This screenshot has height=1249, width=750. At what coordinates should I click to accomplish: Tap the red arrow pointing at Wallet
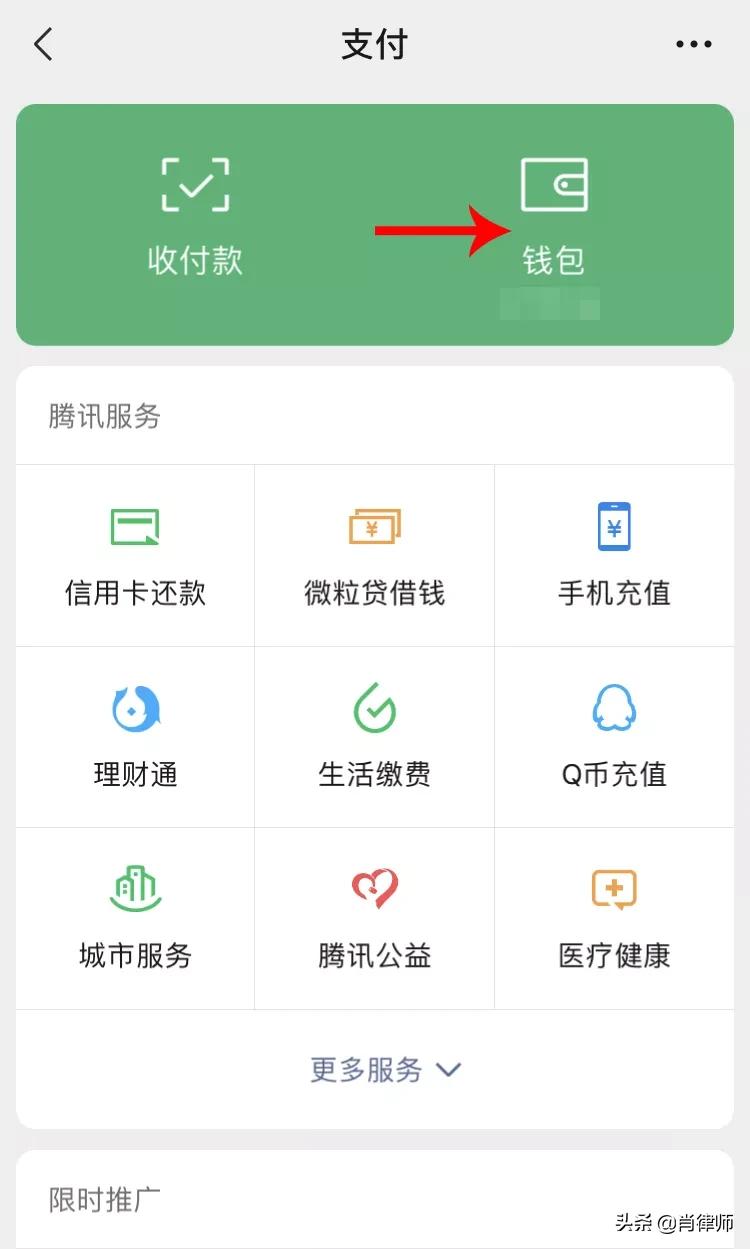(440, 232)
